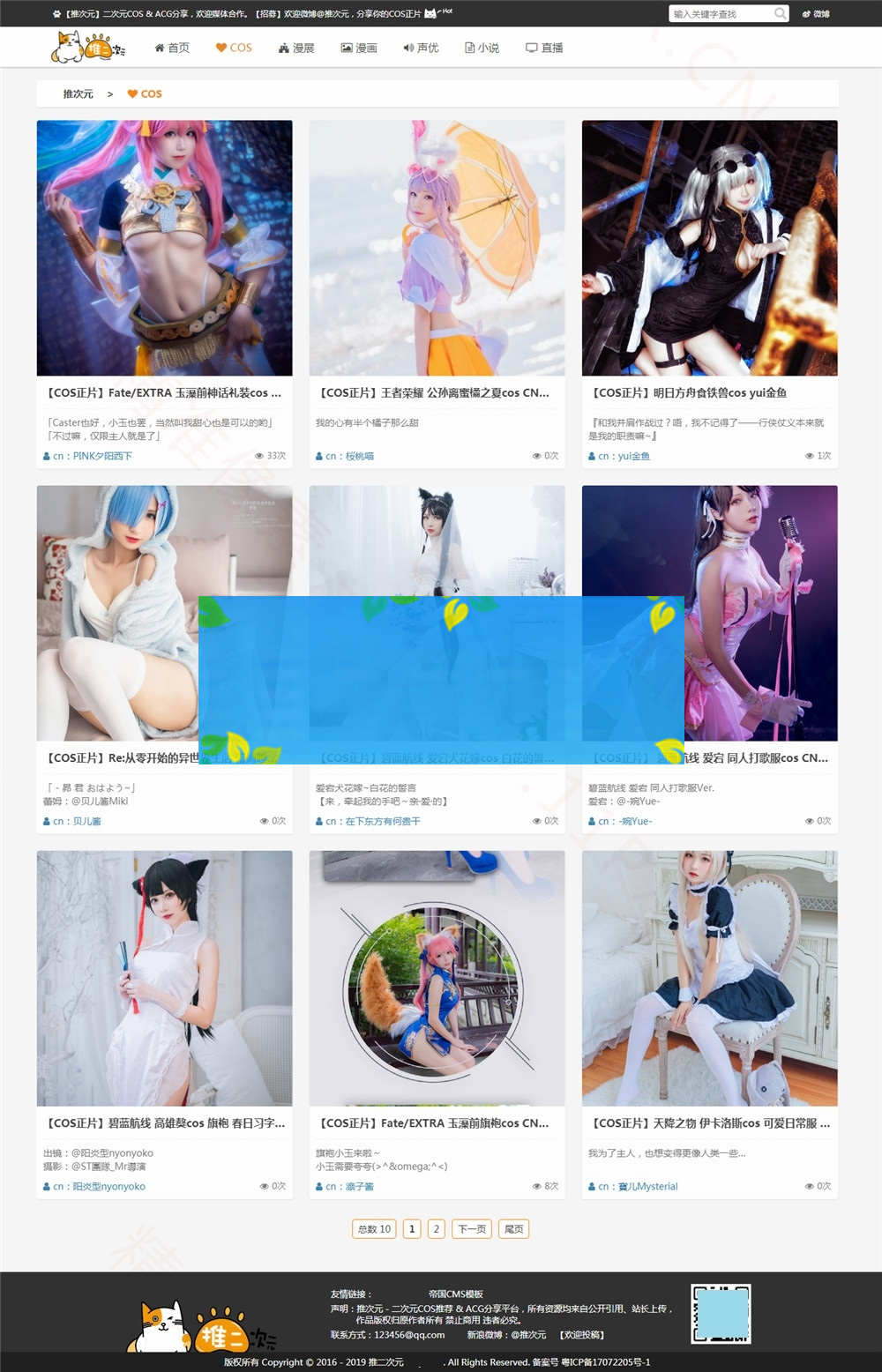882x1372 pixels.
Task: Click the 碧蓝航线 高雄葵 cosplay thumbnail
Action: tap(164, 978)
